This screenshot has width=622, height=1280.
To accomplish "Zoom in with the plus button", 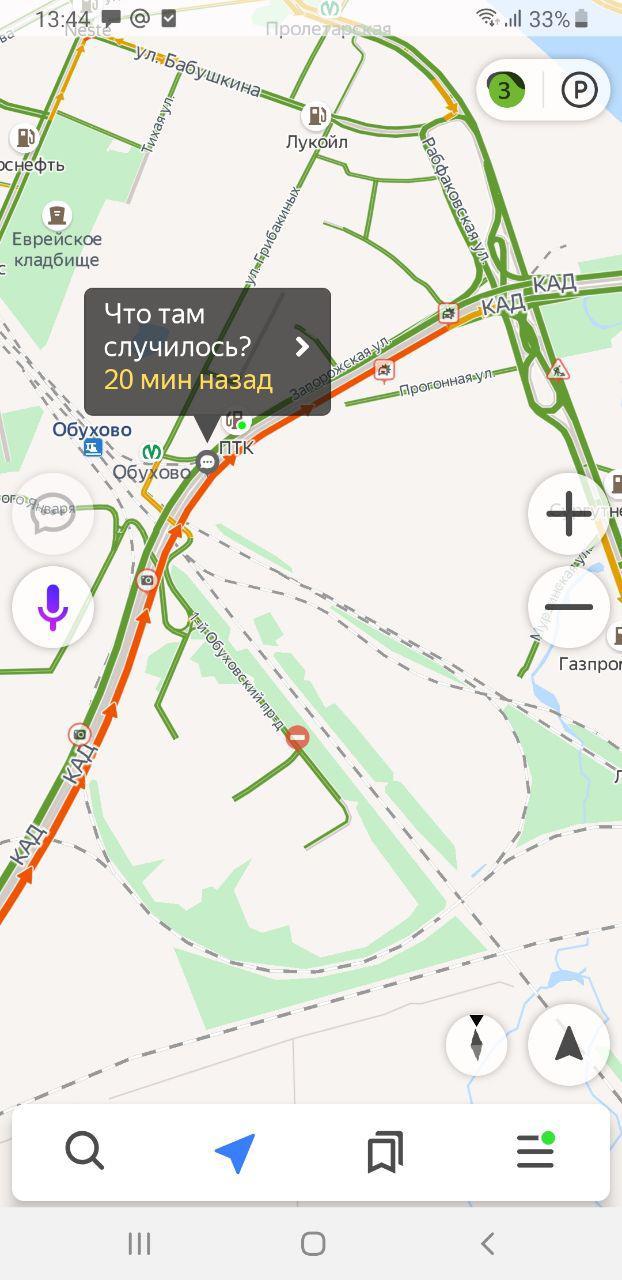I will (568, 514).
